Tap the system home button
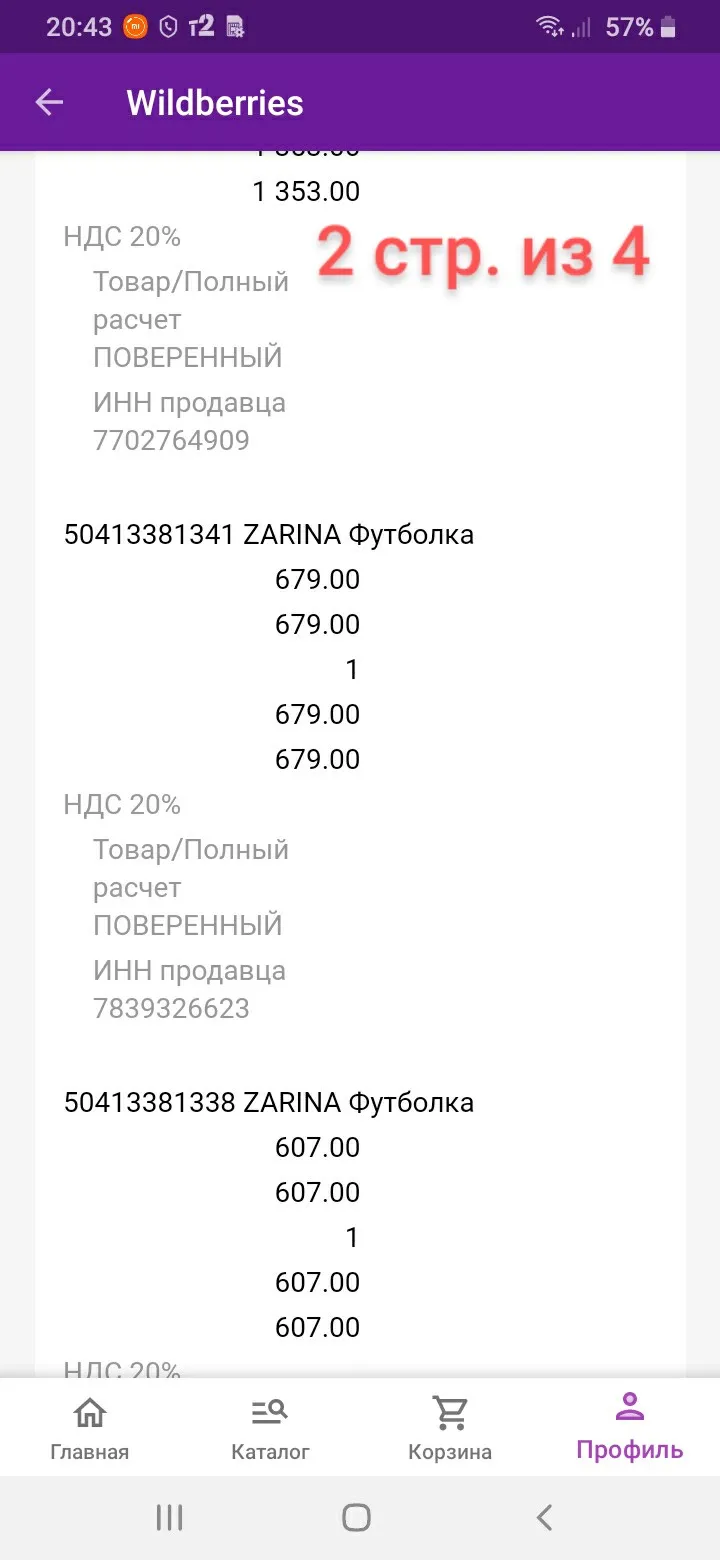This screenshot has width=720, height=1560. pyautogui.click(x=357, y=1517)
